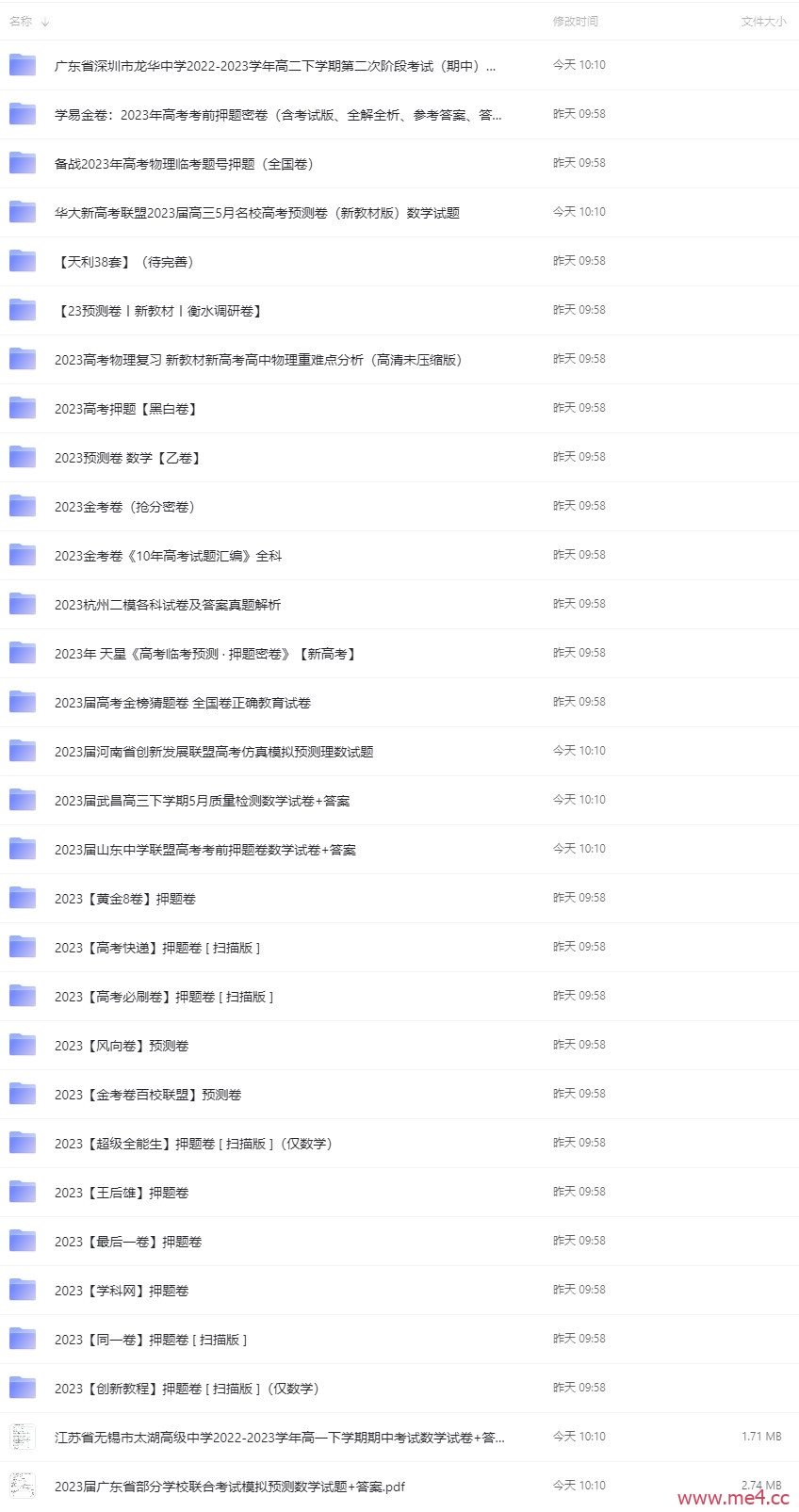
Task: Open the 2023杭州二模 folder
Action: click(x=168, y=605)
